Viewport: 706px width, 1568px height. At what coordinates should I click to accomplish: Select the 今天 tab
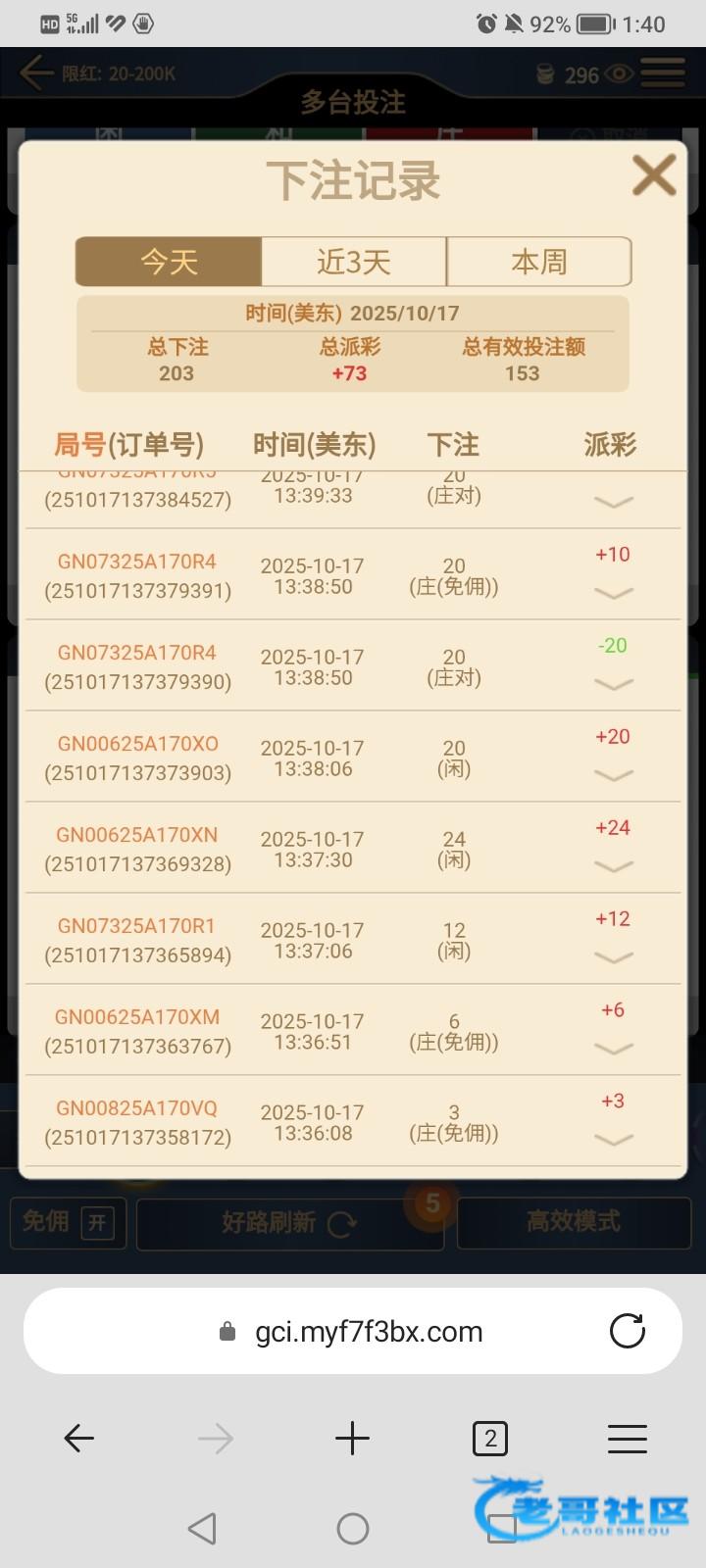pyautogui.click(x=169, y=262)
